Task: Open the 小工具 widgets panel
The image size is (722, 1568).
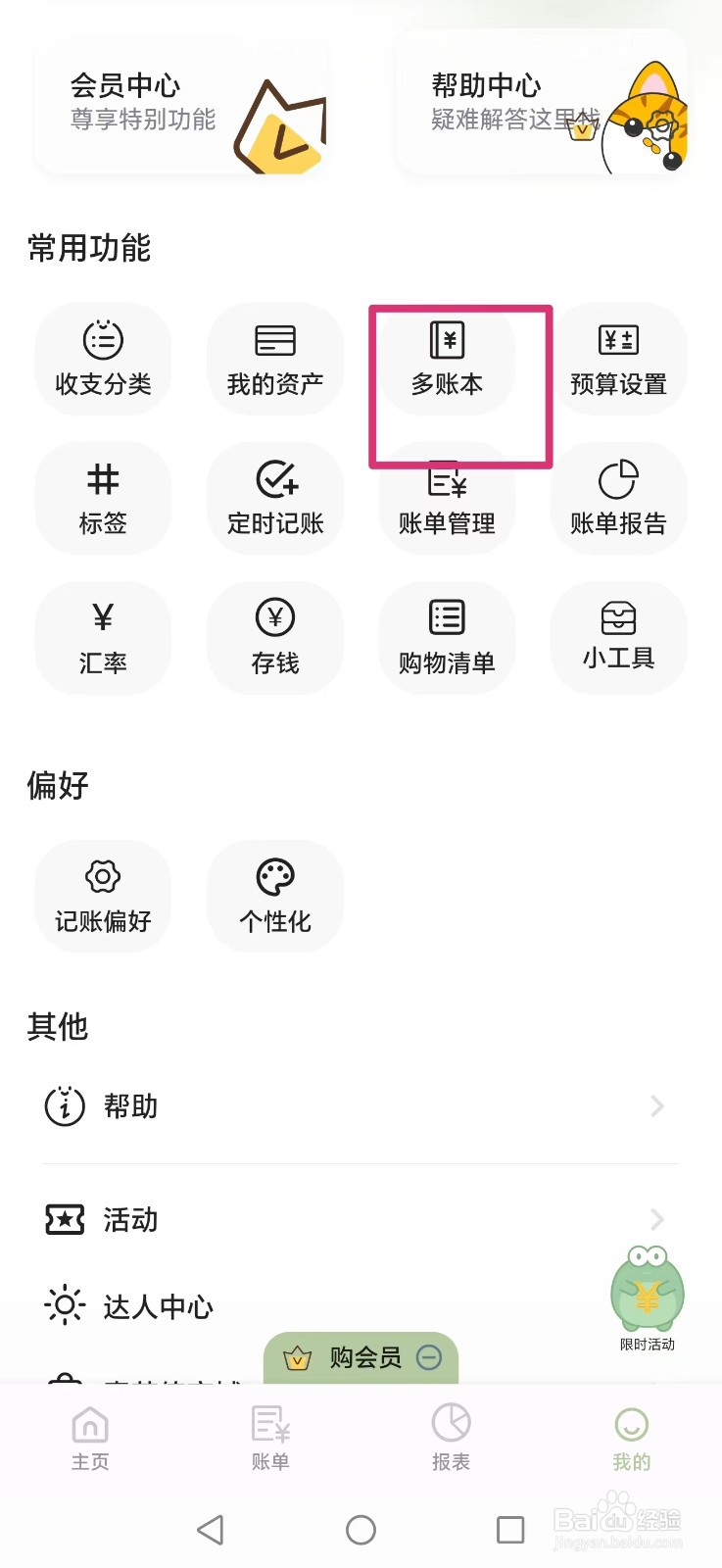Action: tap(619, 637)
